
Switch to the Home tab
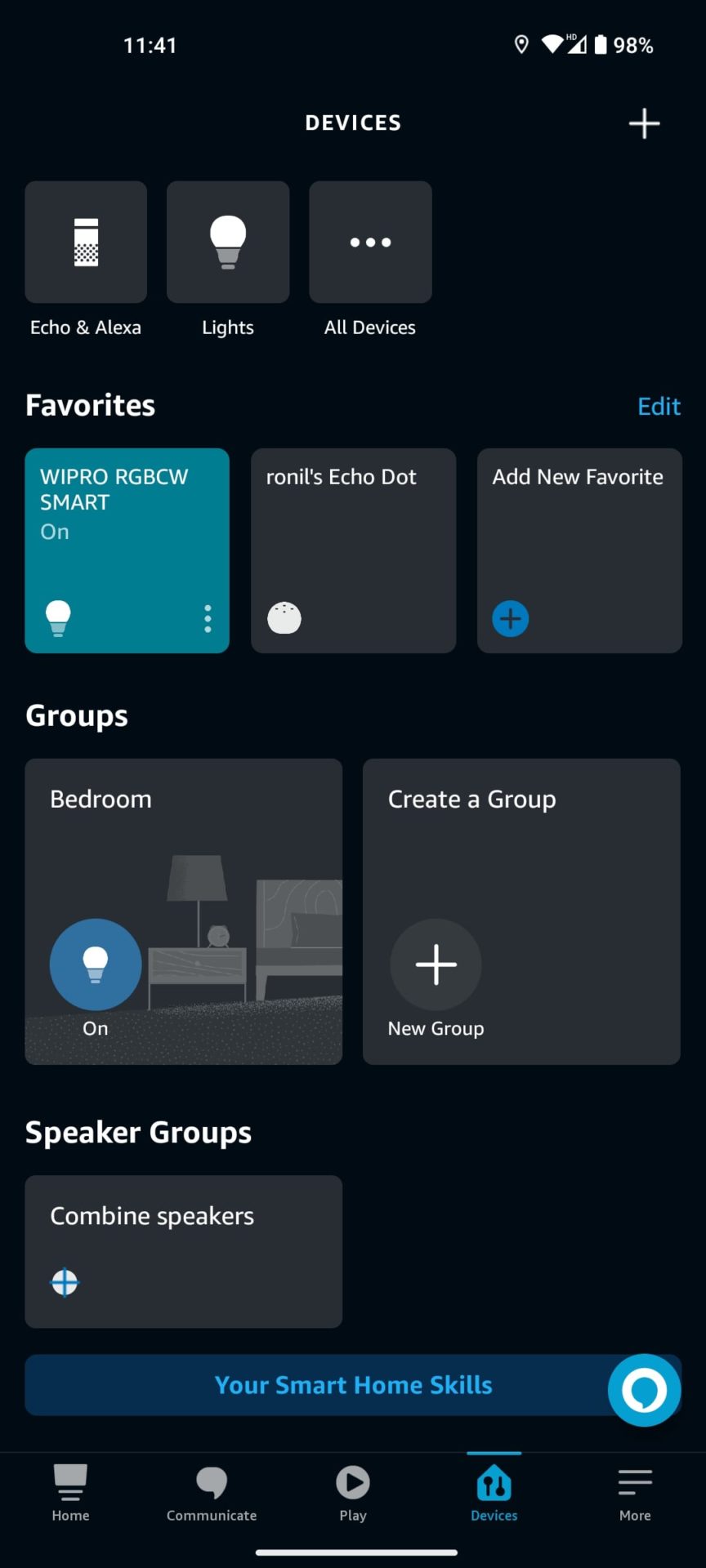(x=70, y=1493)
